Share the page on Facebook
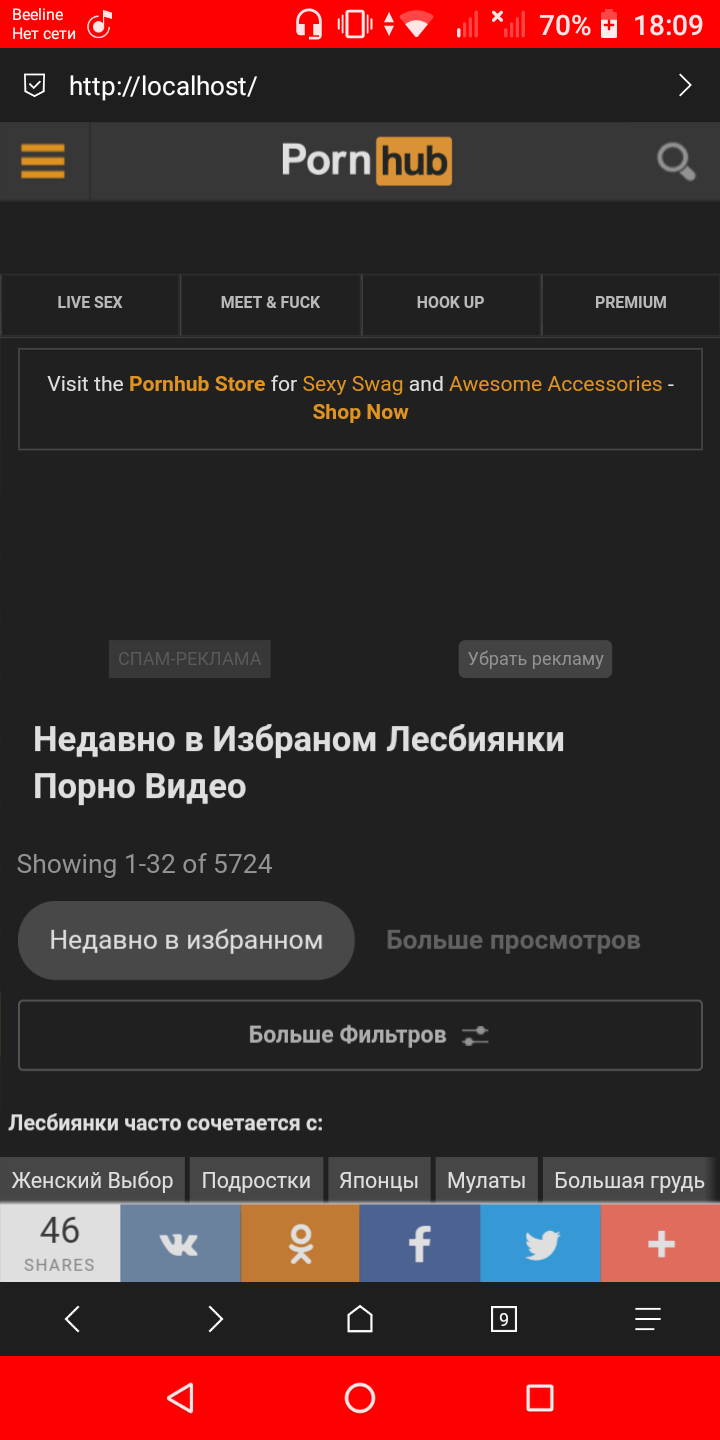720x1440 pixels. tap(420, 1243)
